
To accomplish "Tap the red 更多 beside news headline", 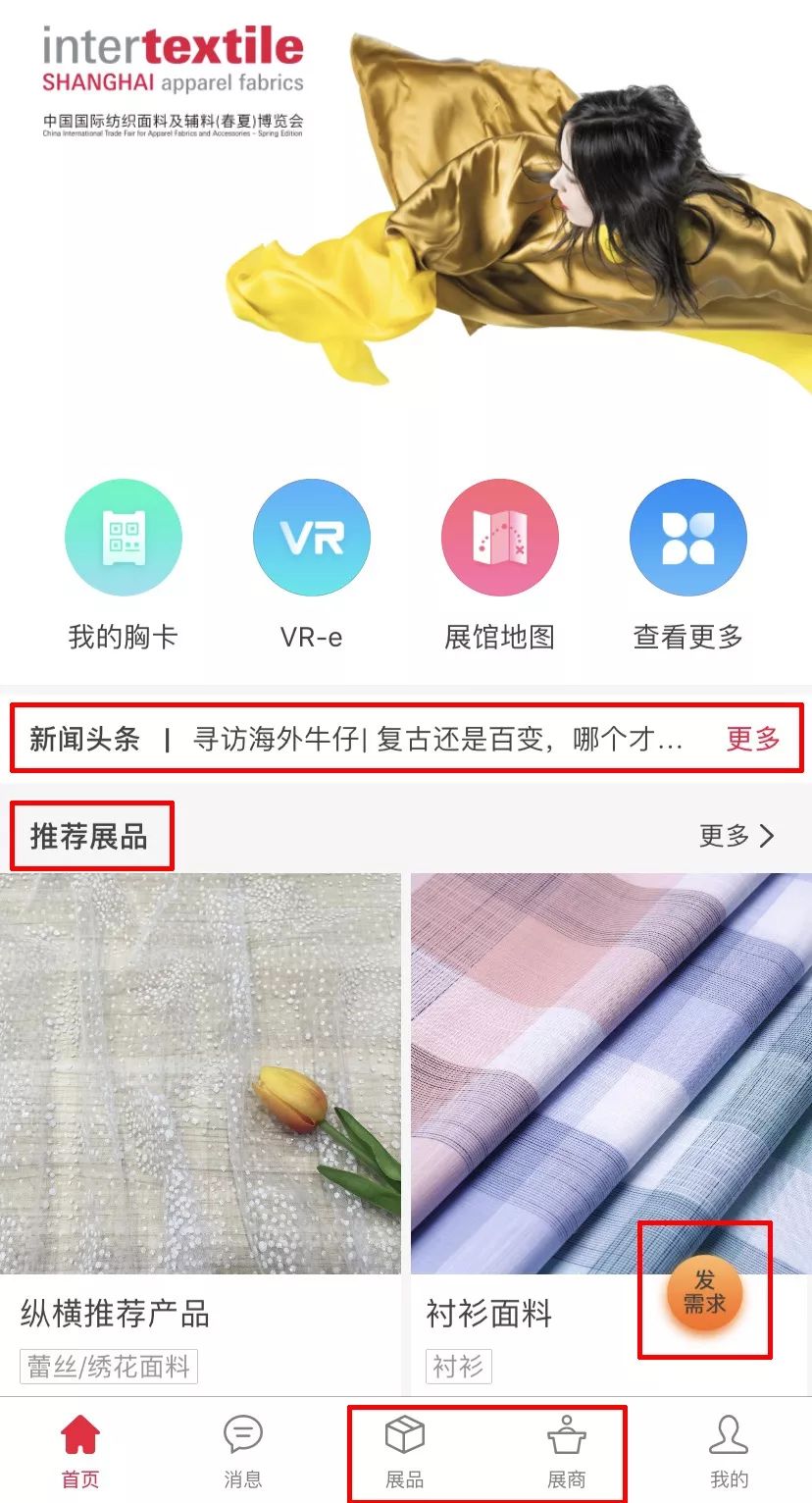I will 752,739.
